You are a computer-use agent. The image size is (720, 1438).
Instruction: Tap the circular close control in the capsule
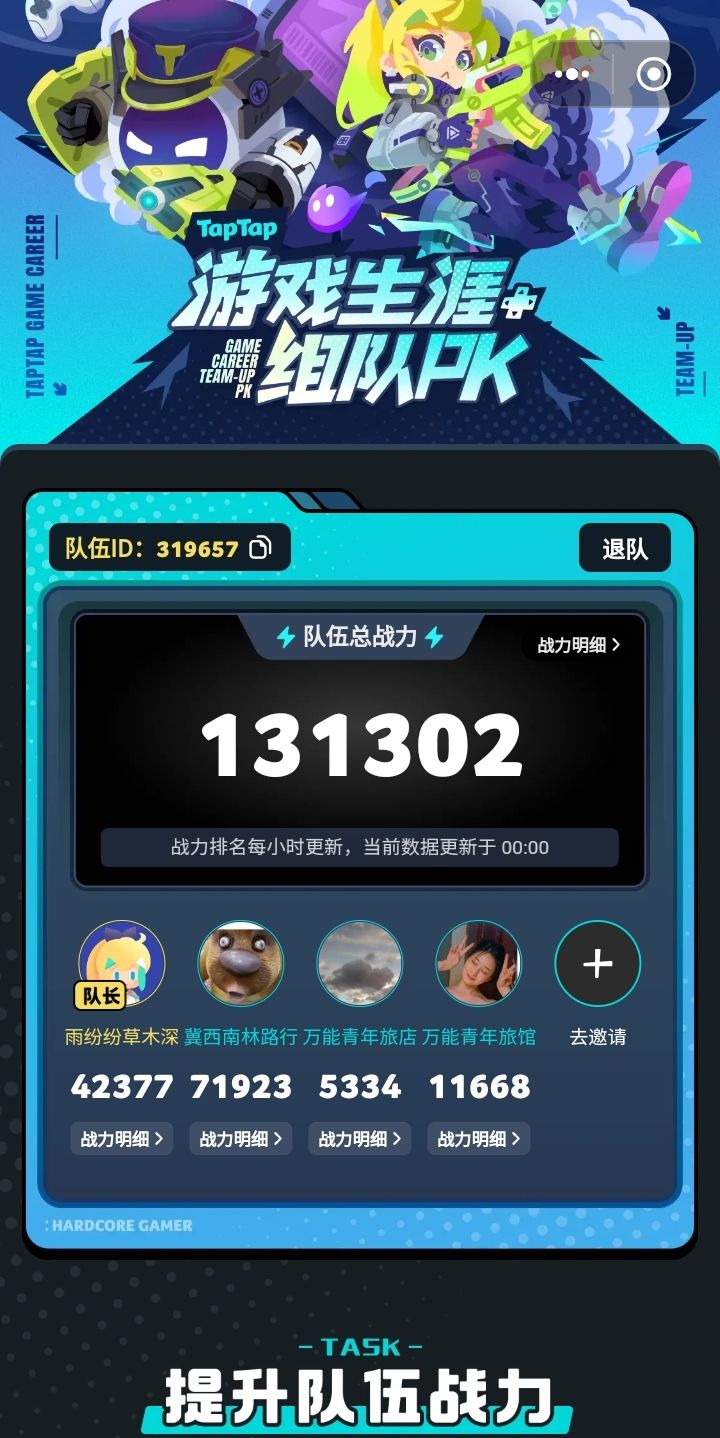pos(654,74)
